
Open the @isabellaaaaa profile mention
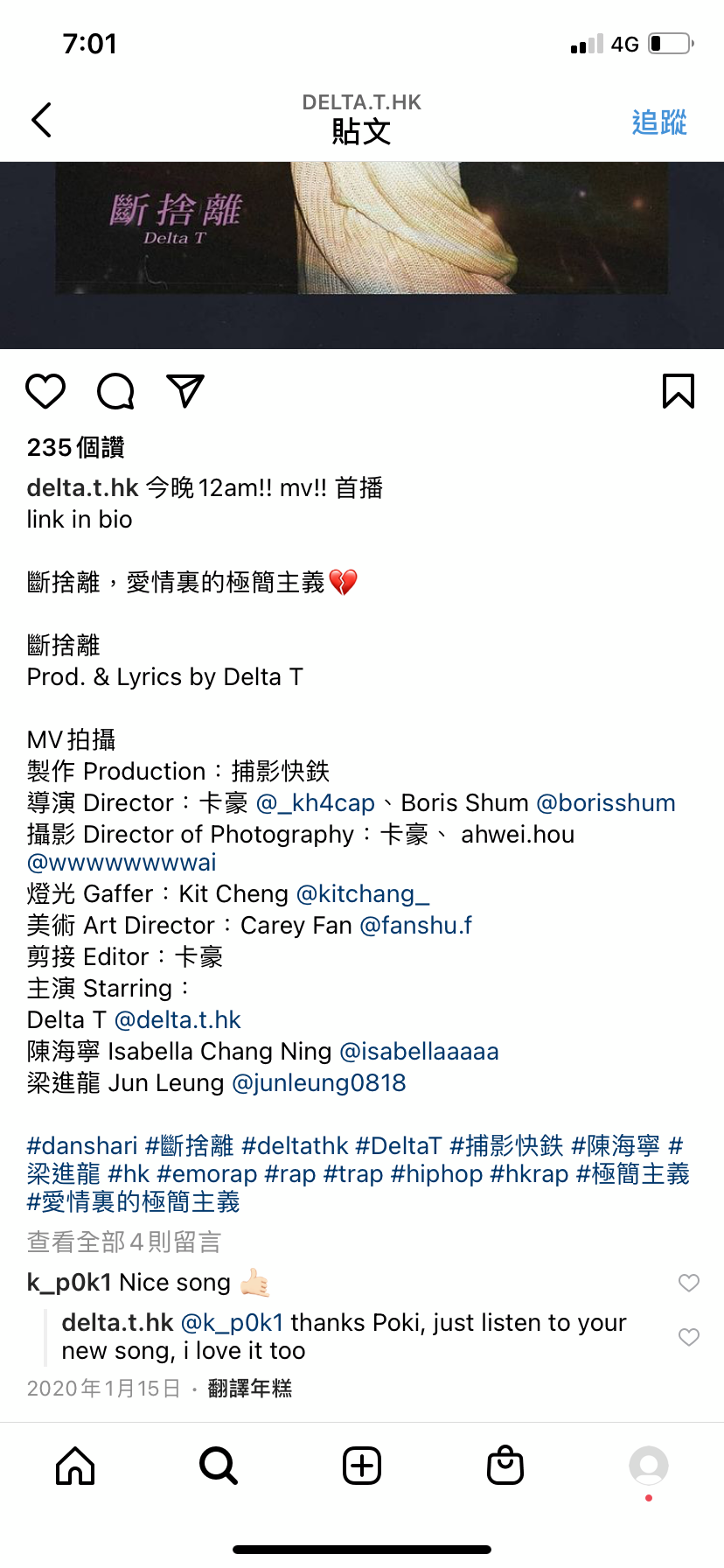click(x=419, y=1051)
